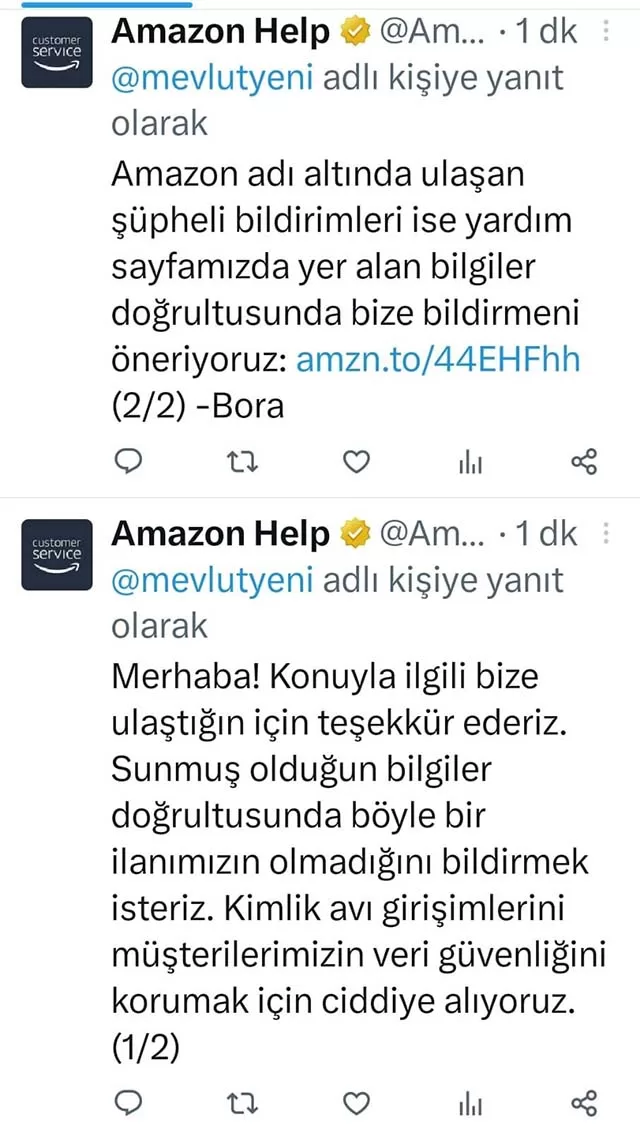
Task: View analytics of the (2/2) -Bora tweet
Action: pos(470,461)
